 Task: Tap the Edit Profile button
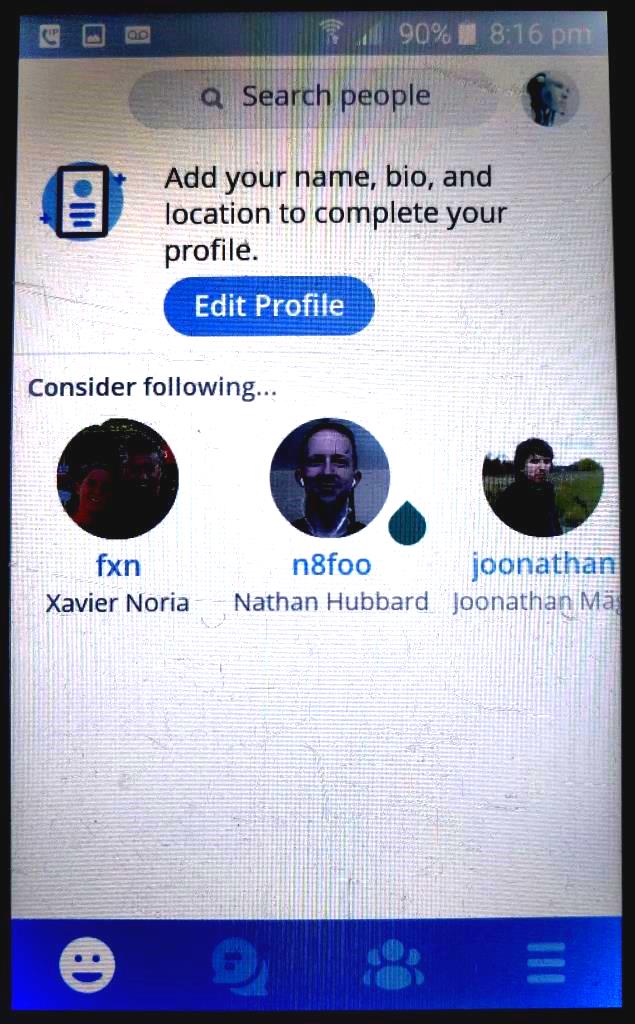tap(269, 306)
